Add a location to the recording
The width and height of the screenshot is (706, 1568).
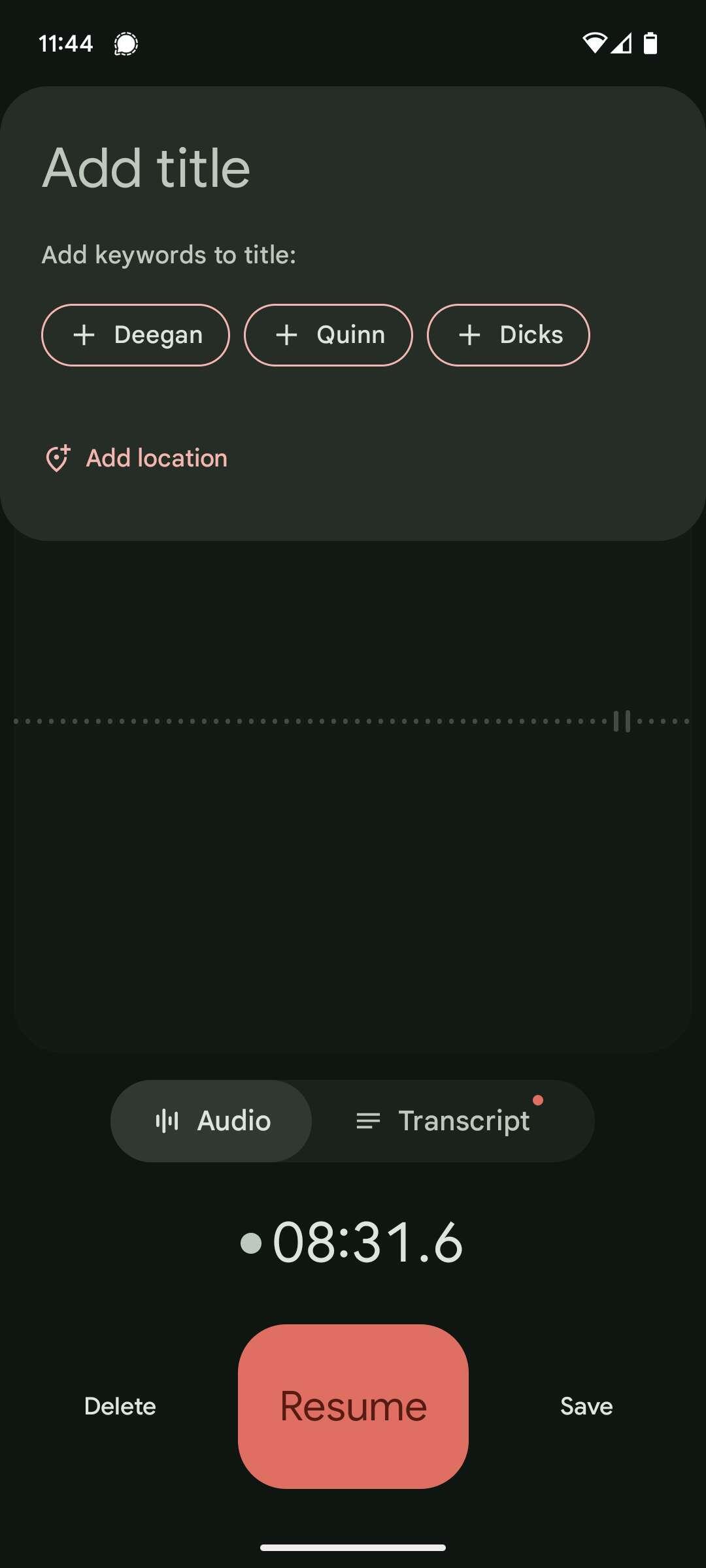(136, 458)
